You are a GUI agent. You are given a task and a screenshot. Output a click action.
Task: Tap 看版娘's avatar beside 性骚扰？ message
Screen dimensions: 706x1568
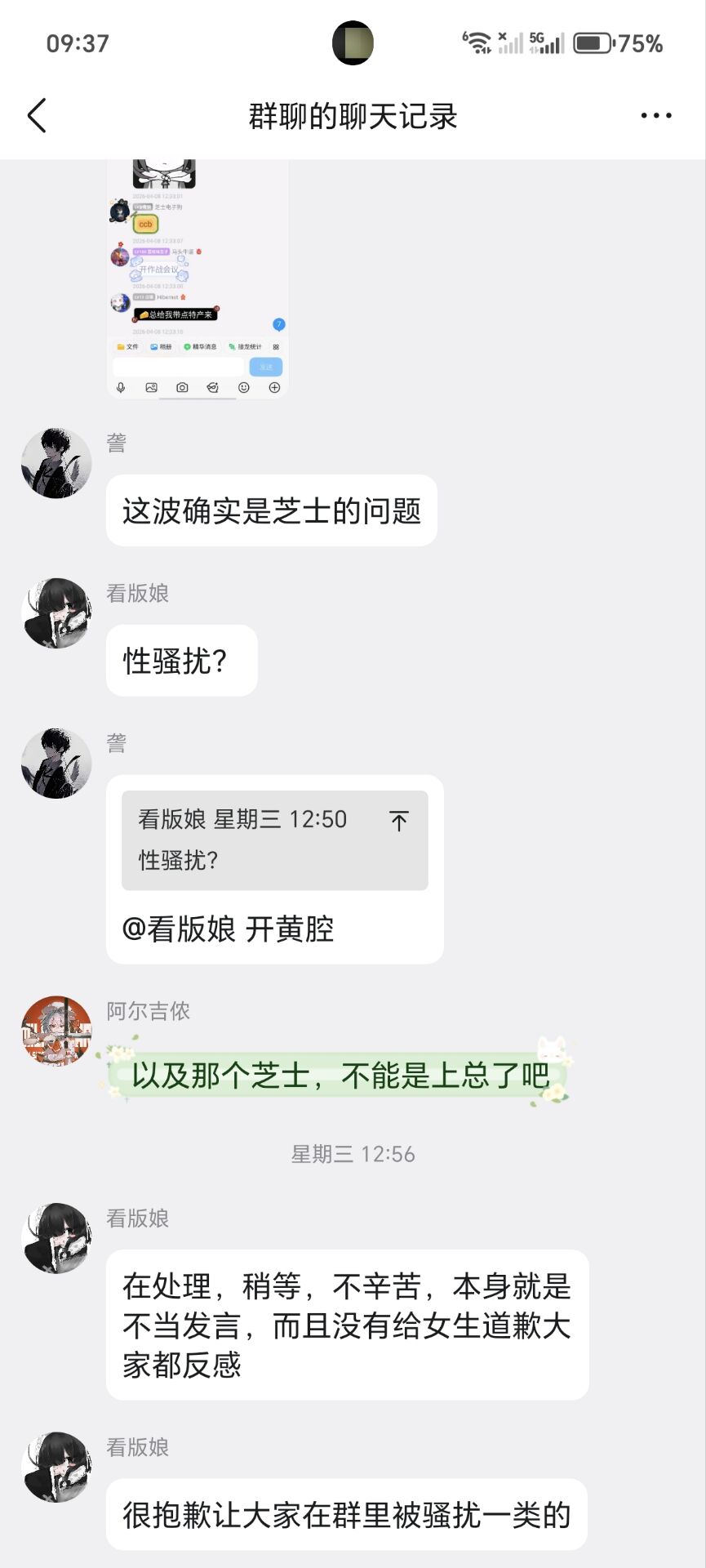(56, 613)
